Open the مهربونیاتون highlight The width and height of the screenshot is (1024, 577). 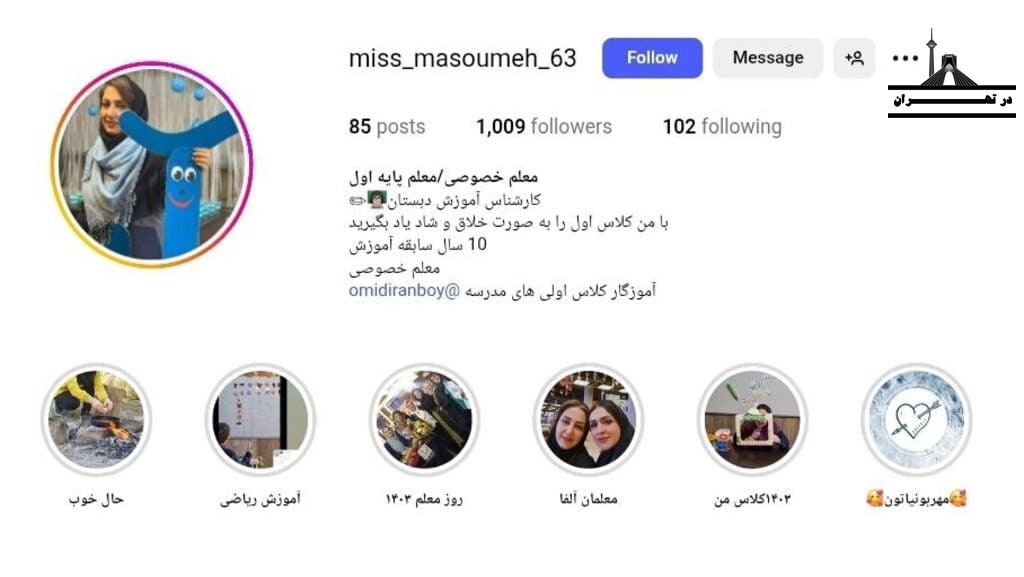coord(915,418)
